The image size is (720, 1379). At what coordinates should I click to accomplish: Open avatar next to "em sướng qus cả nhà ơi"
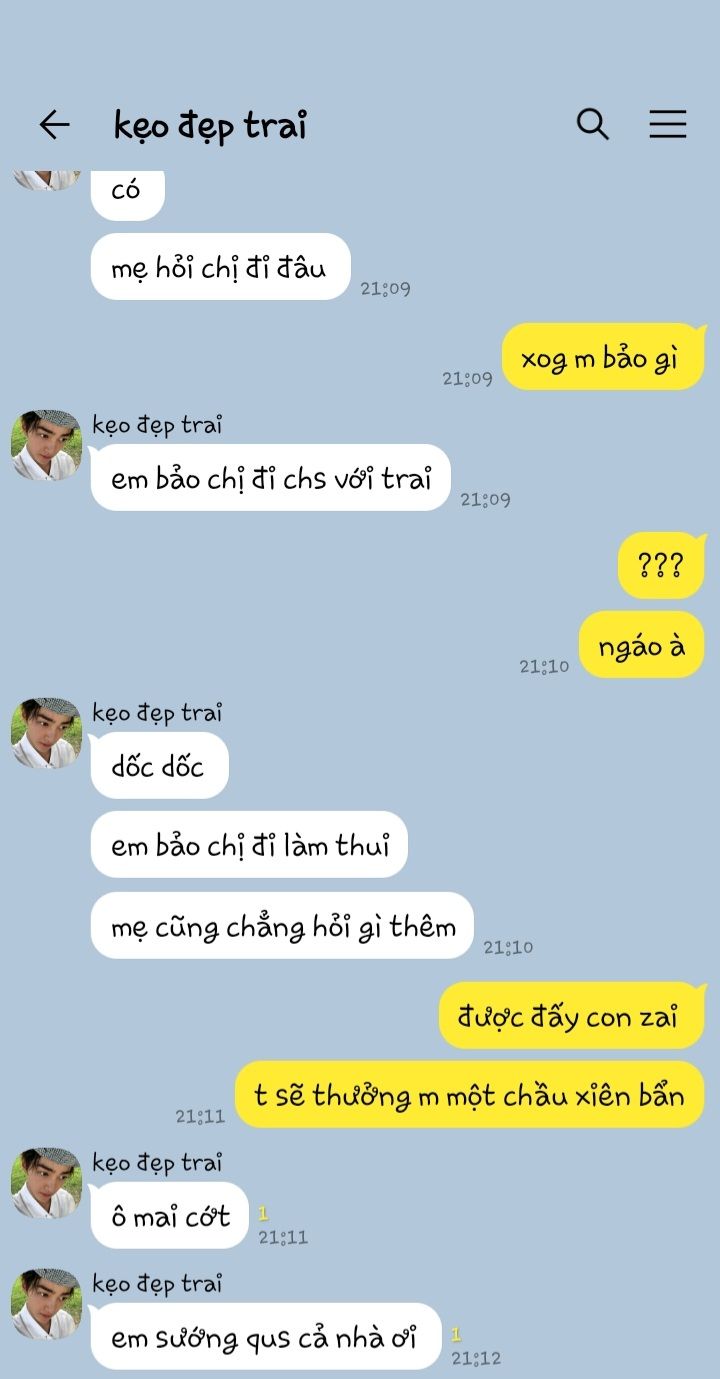pyautogui.click(x=46, y=1304)
